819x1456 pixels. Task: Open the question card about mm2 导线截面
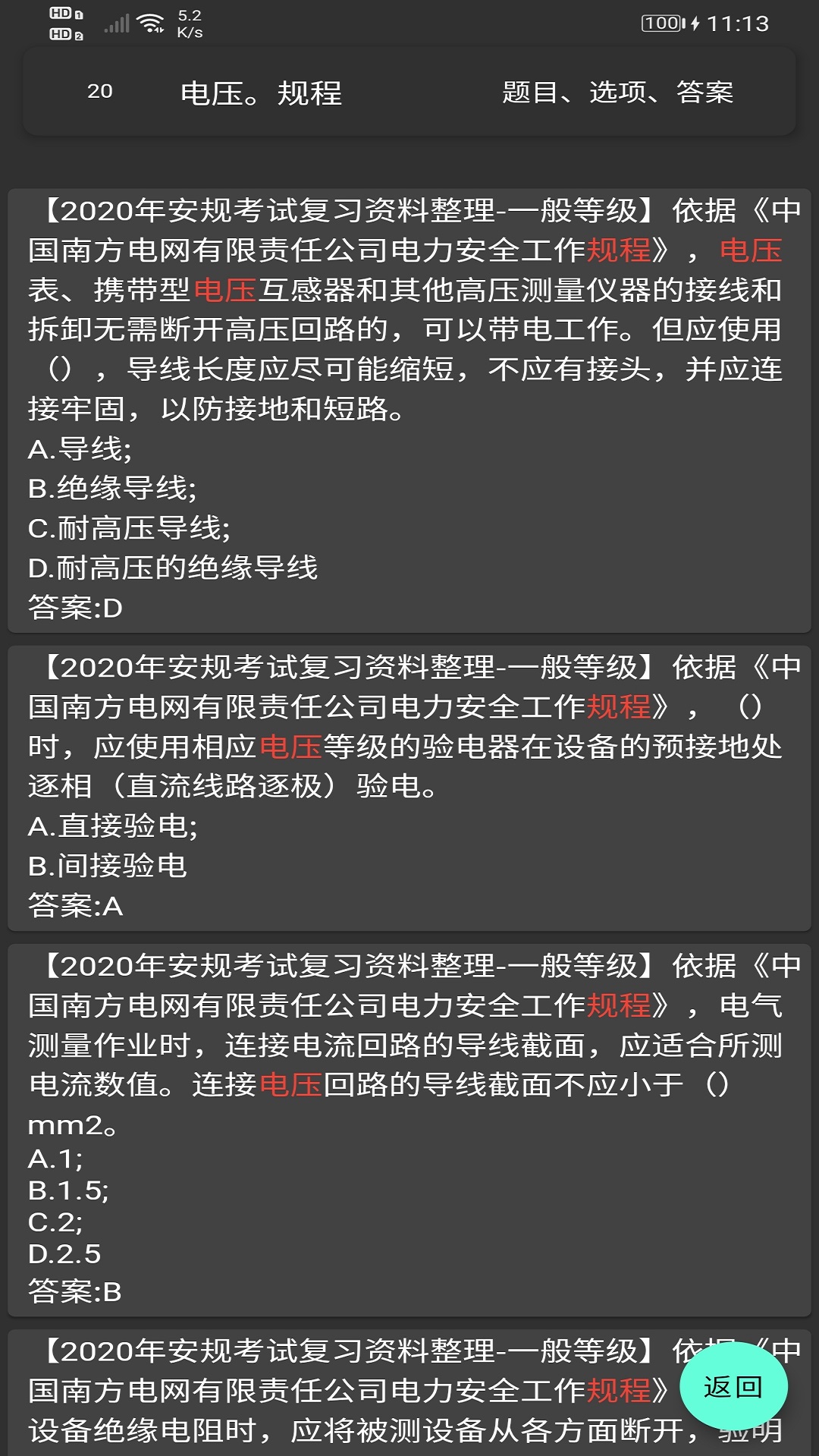[x=409, y=1130]
